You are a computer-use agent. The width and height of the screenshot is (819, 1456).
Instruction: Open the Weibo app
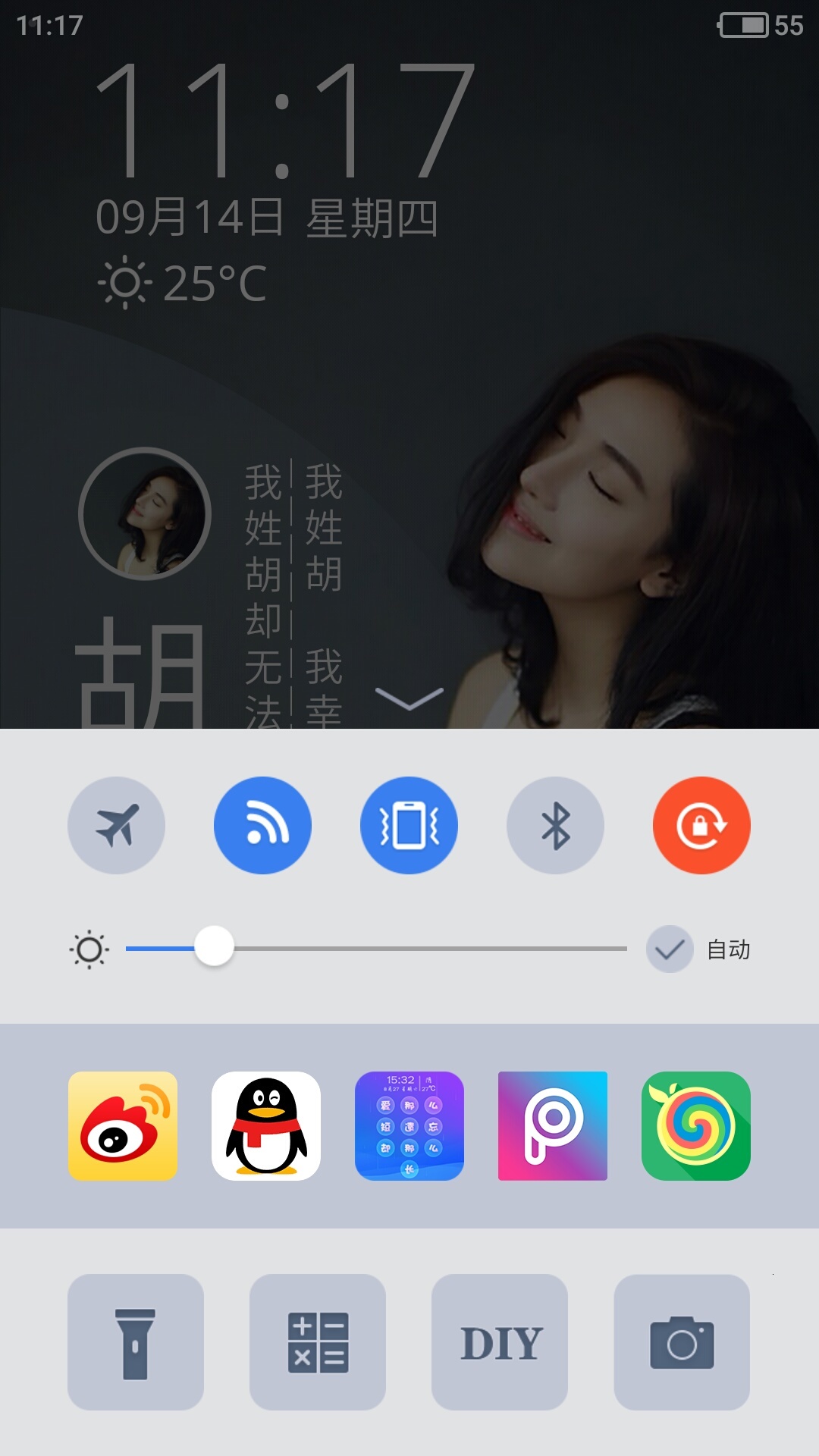123,1126
